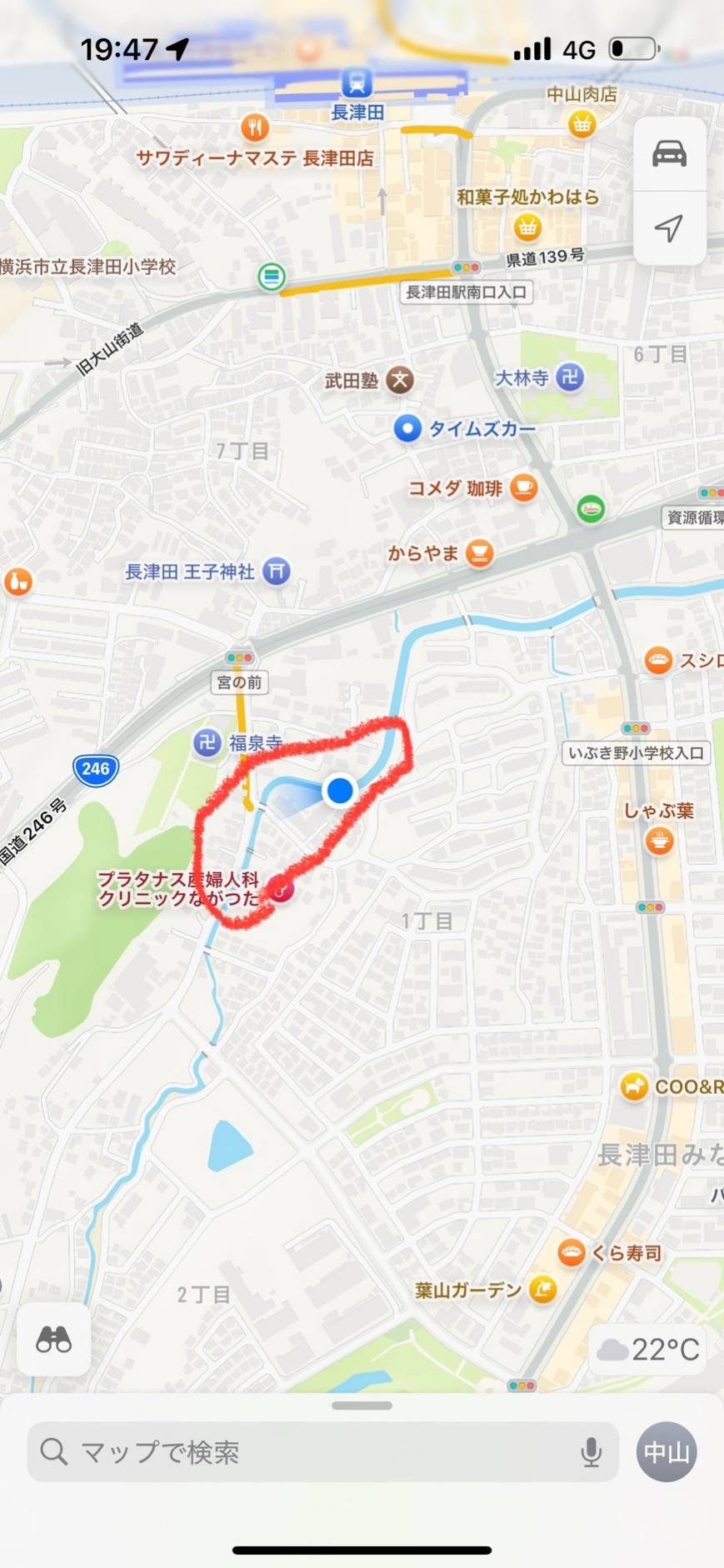This screenshot has height=1568, width=724.
Task: Start voice search with the microphone
Action: pyautogui.click(x=591, y=1452)
